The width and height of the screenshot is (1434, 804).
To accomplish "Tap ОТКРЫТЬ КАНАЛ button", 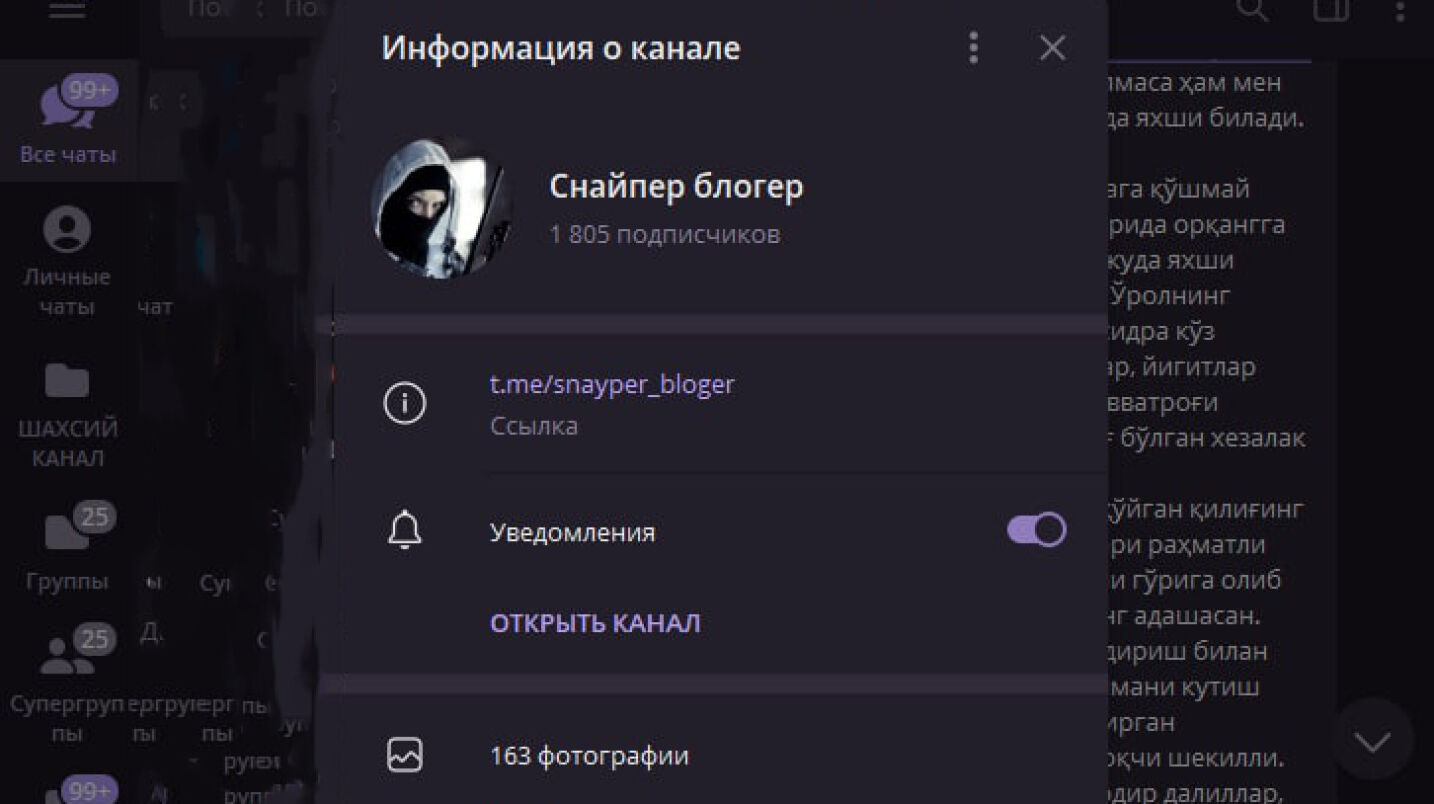I will pos(594,623).
